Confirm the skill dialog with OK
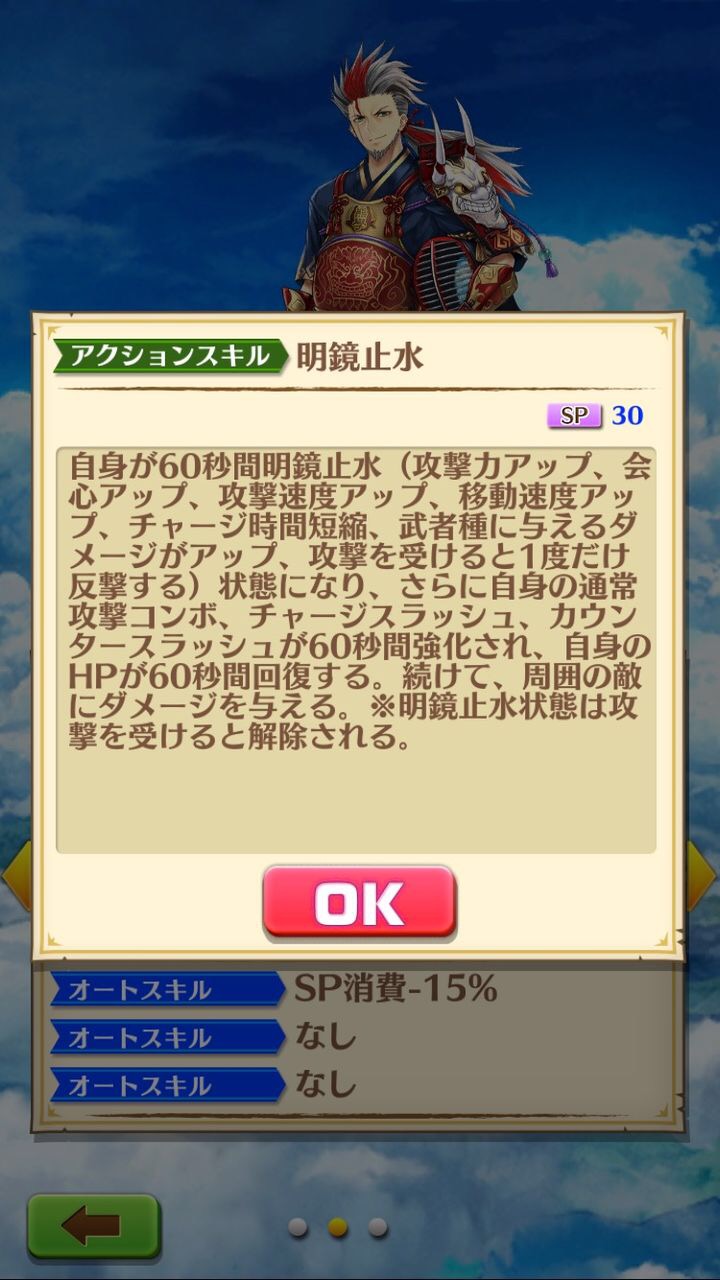 coord(359,902)
